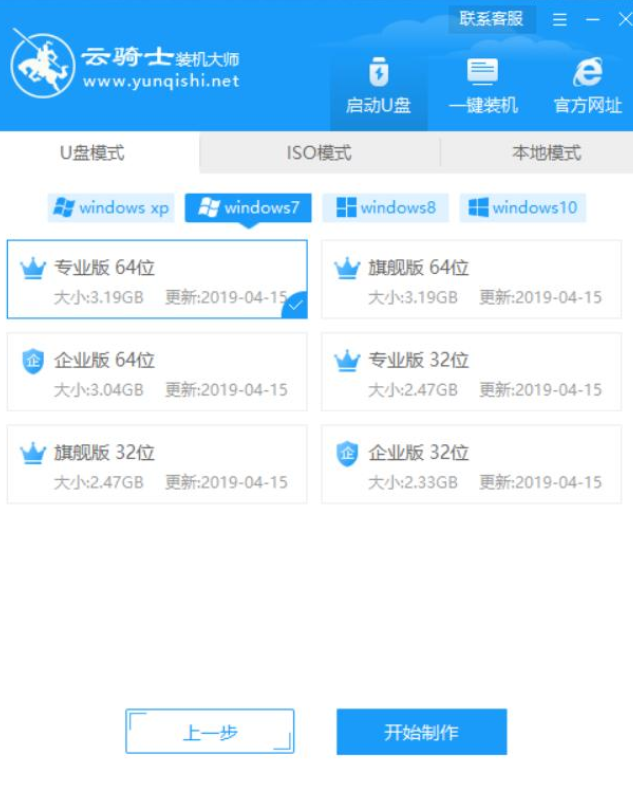
Task: Select 专业版 32位 system image
Action: tap(471, 371)
